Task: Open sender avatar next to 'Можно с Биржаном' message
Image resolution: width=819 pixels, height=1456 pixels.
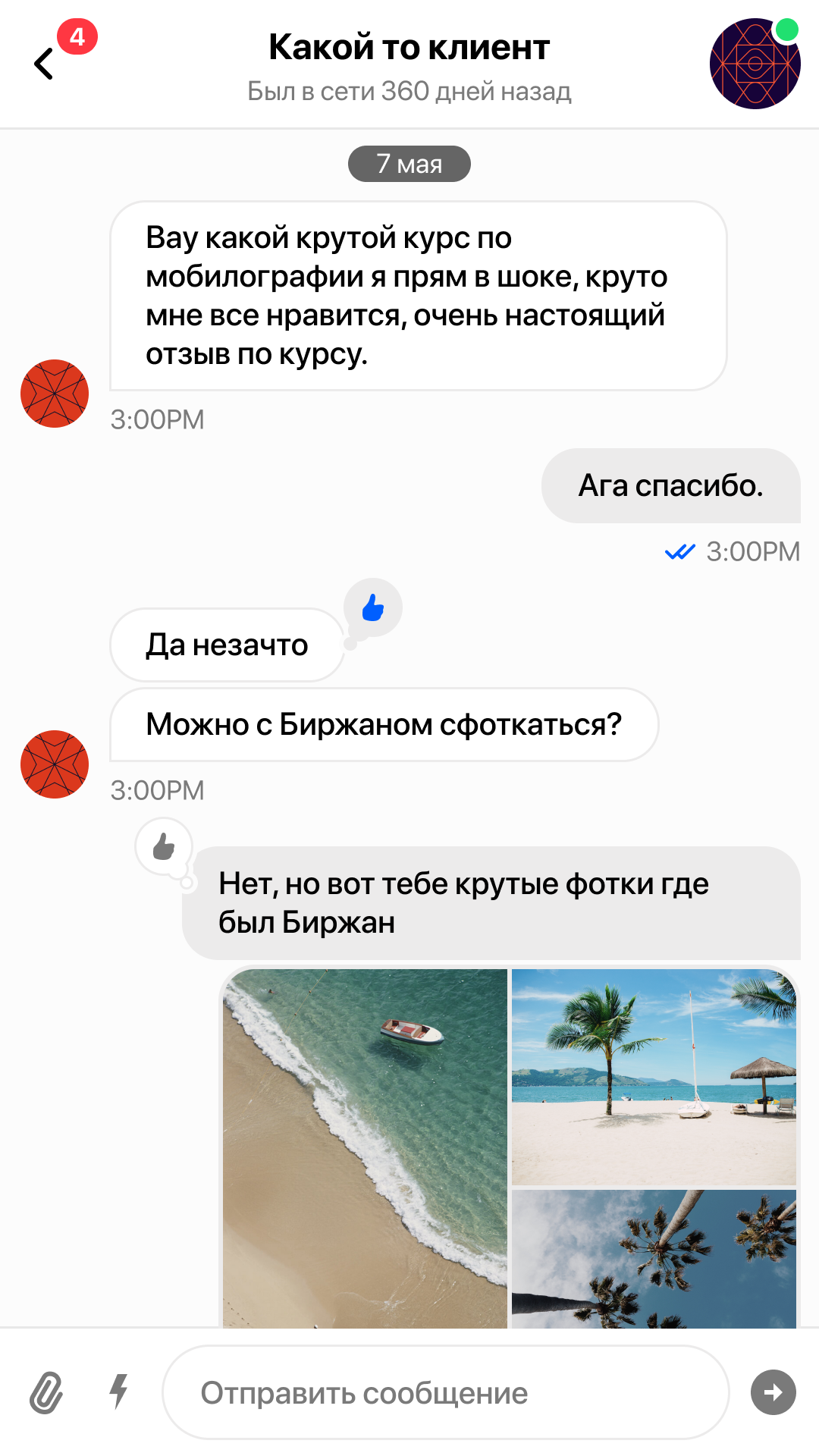Action: (x=55, y=764)
